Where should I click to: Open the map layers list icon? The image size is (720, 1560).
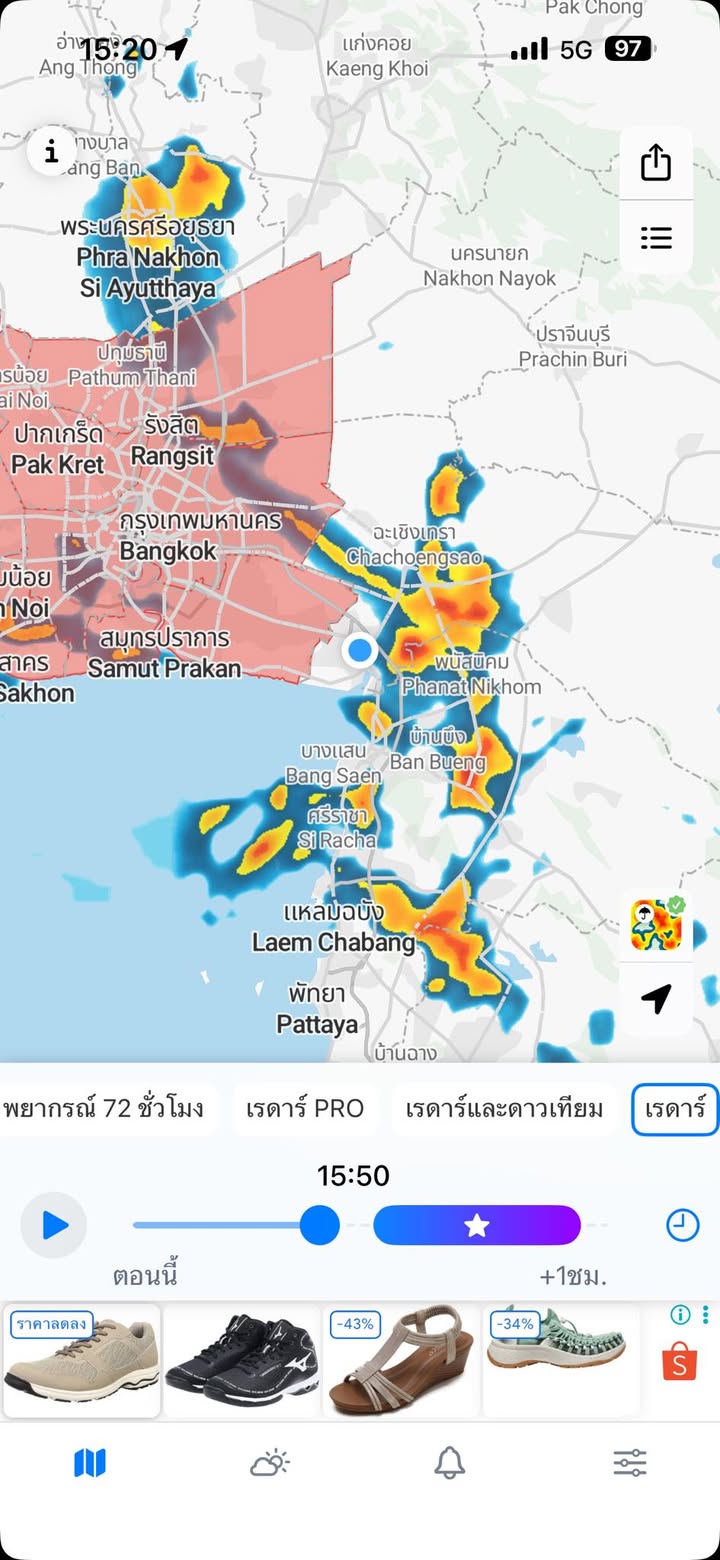655,238
